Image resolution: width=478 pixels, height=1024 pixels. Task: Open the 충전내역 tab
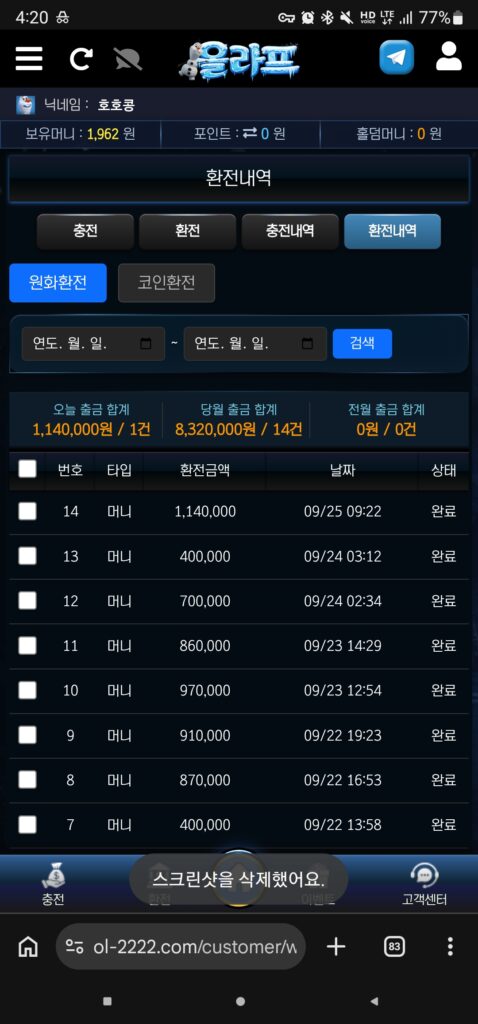[x=290, y=231]
